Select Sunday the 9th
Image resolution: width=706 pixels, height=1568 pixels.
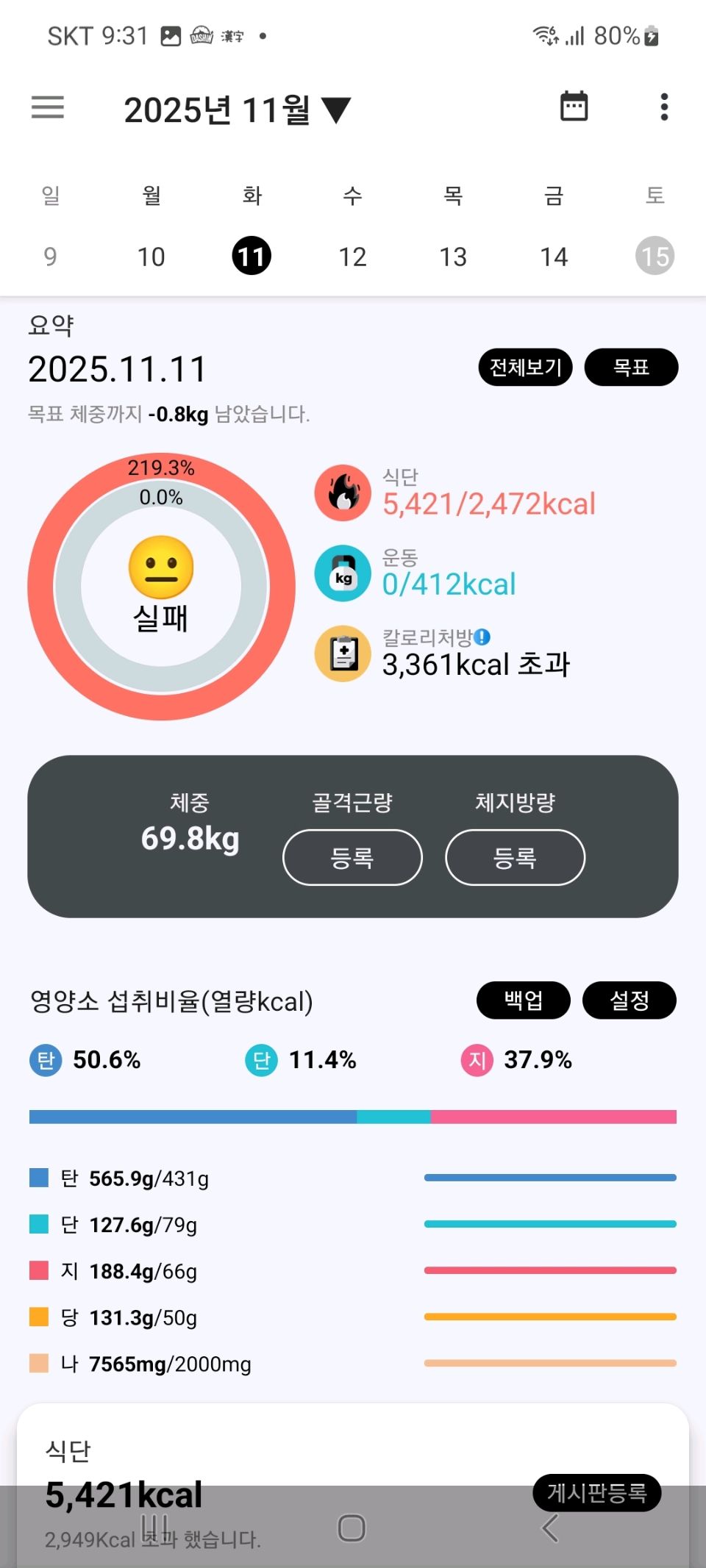click(x=50, y=257)
